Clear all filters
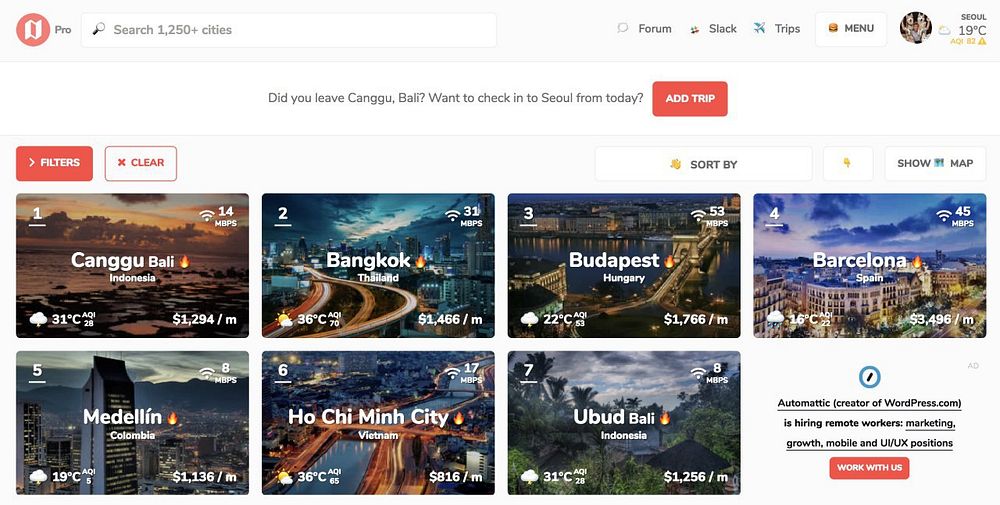The image size is (1000, 505). [x=140, y=163]
